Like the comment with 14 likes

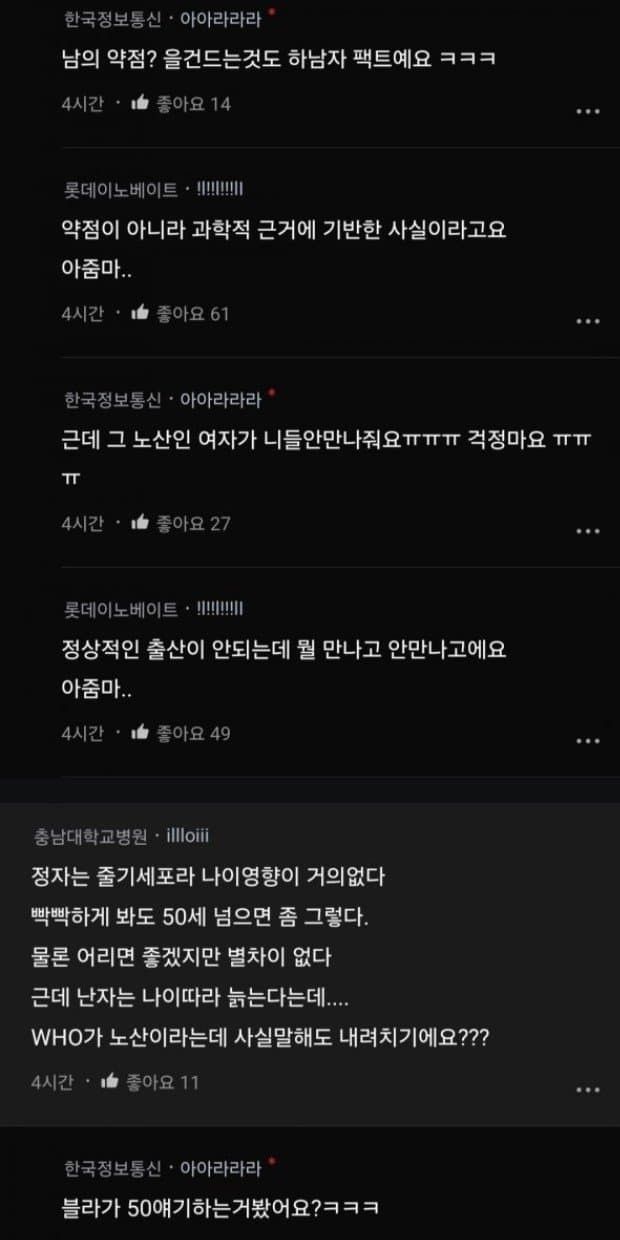coord(140,103)
